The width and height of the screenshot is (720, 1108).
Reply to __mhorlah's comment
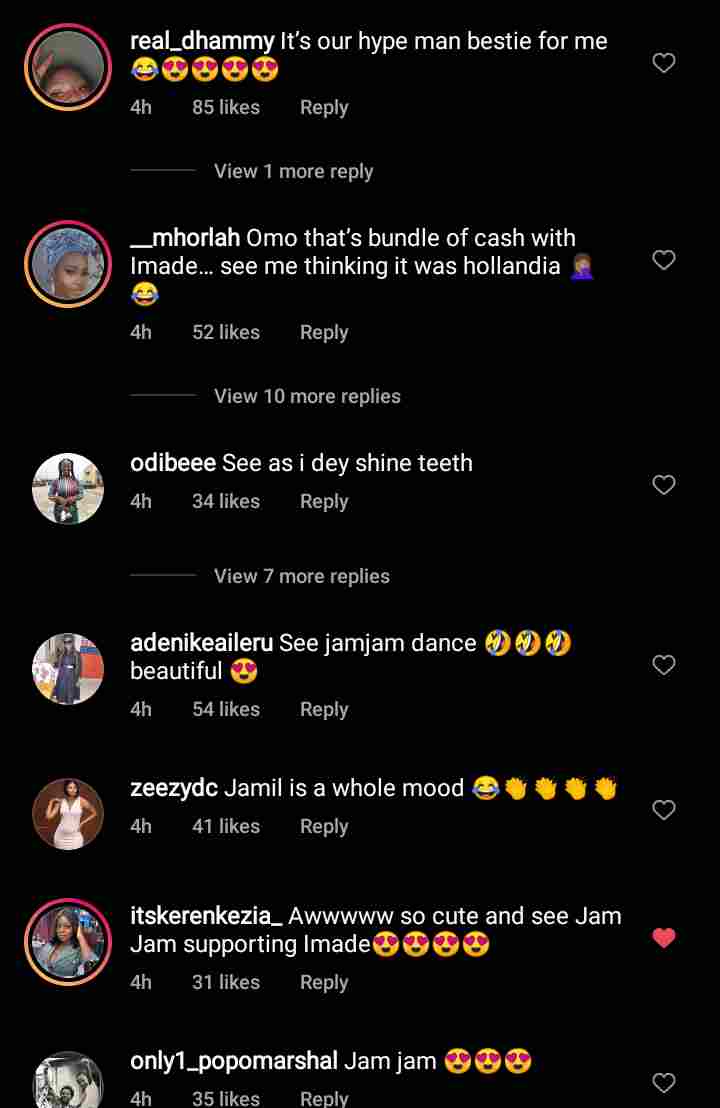pos(324,332)
